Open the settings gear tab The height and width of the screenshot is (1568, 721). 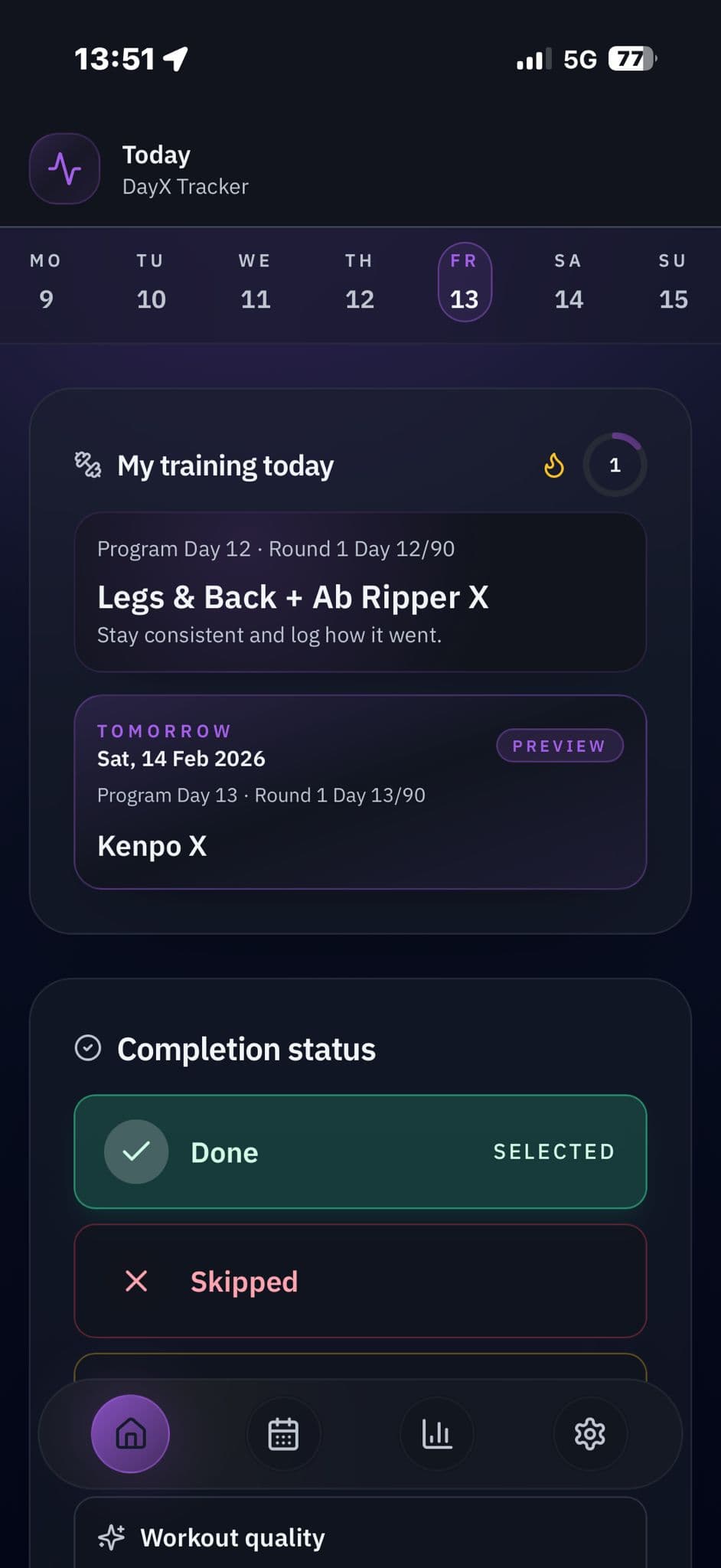589,1433
